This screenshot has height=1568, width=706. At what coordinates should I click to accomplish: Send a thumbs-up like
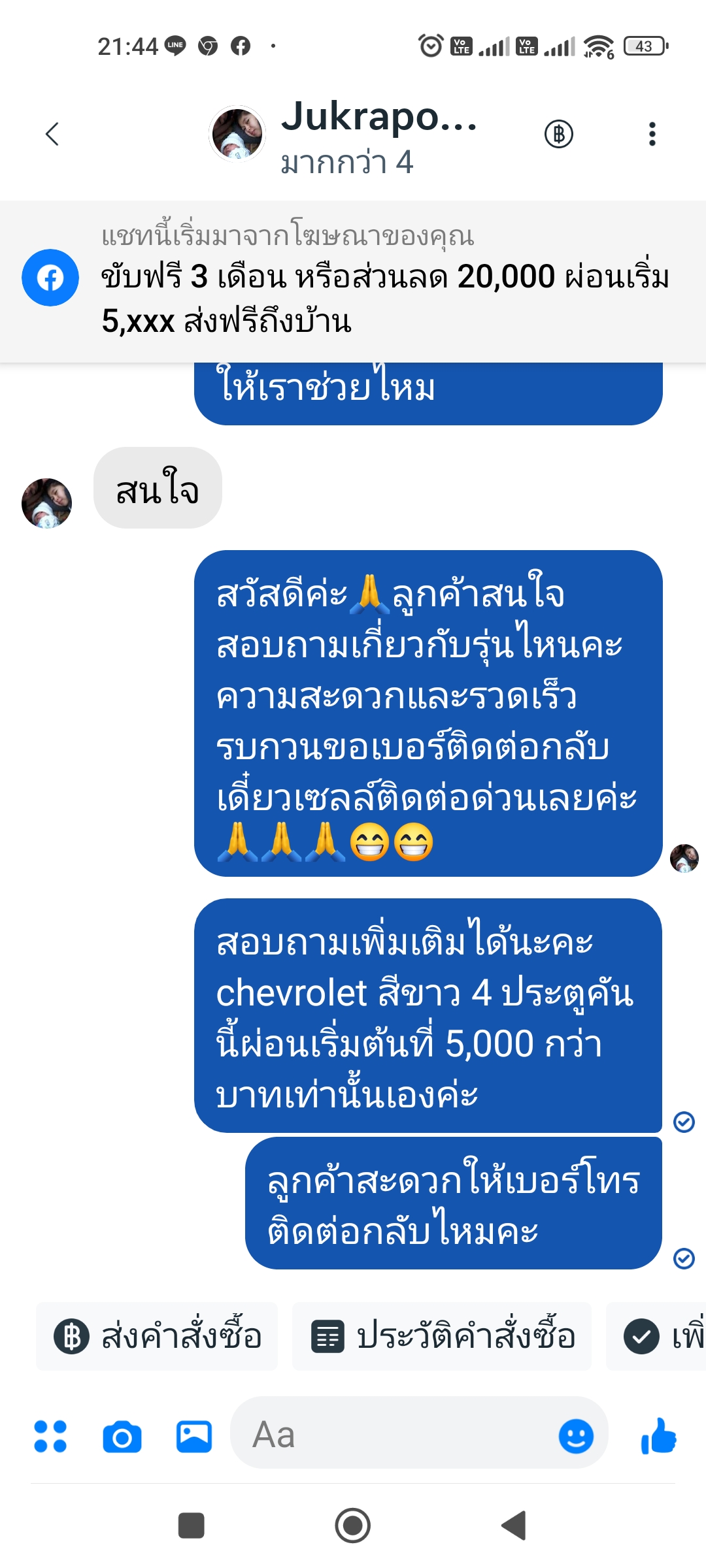tap(658, 1436)
